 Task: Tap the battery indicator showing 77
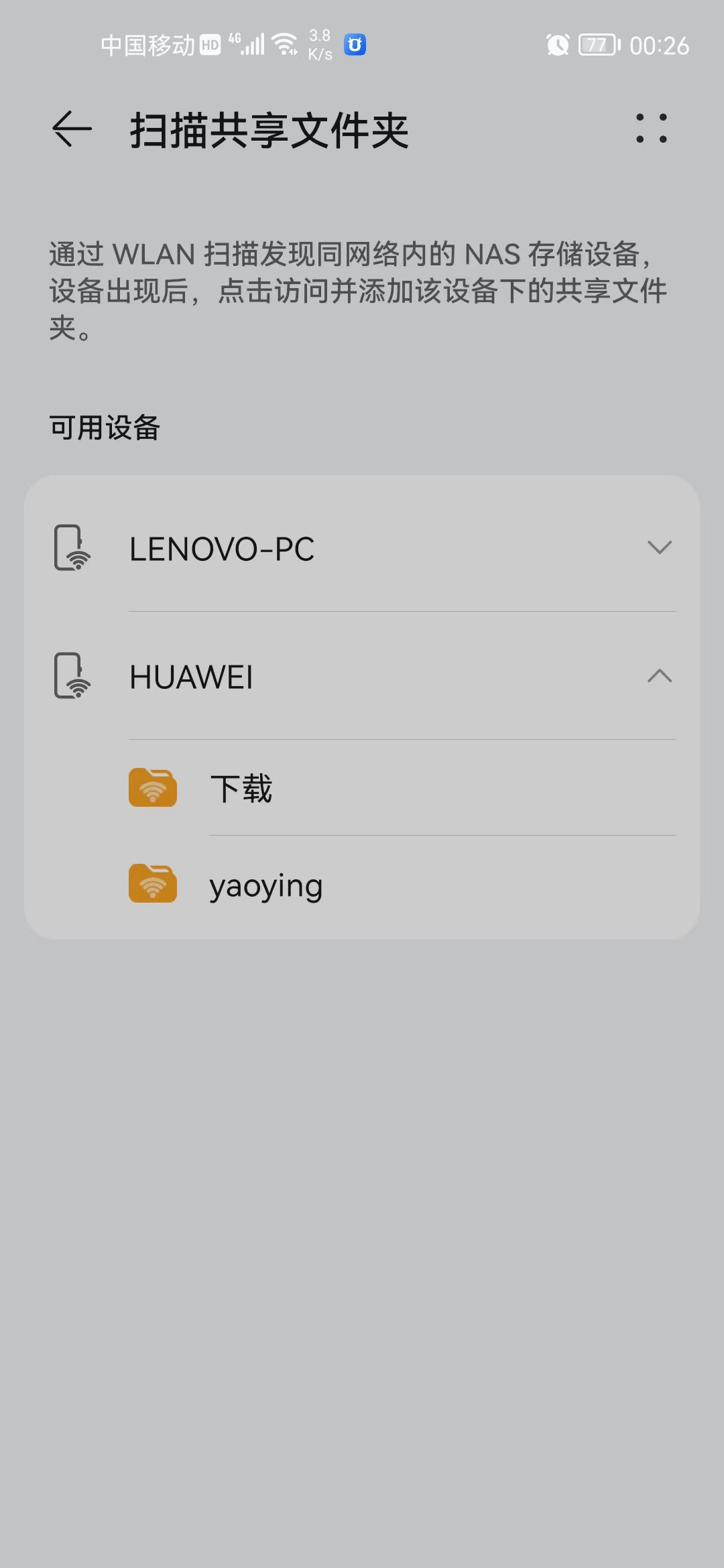click(x=595, y=46)
